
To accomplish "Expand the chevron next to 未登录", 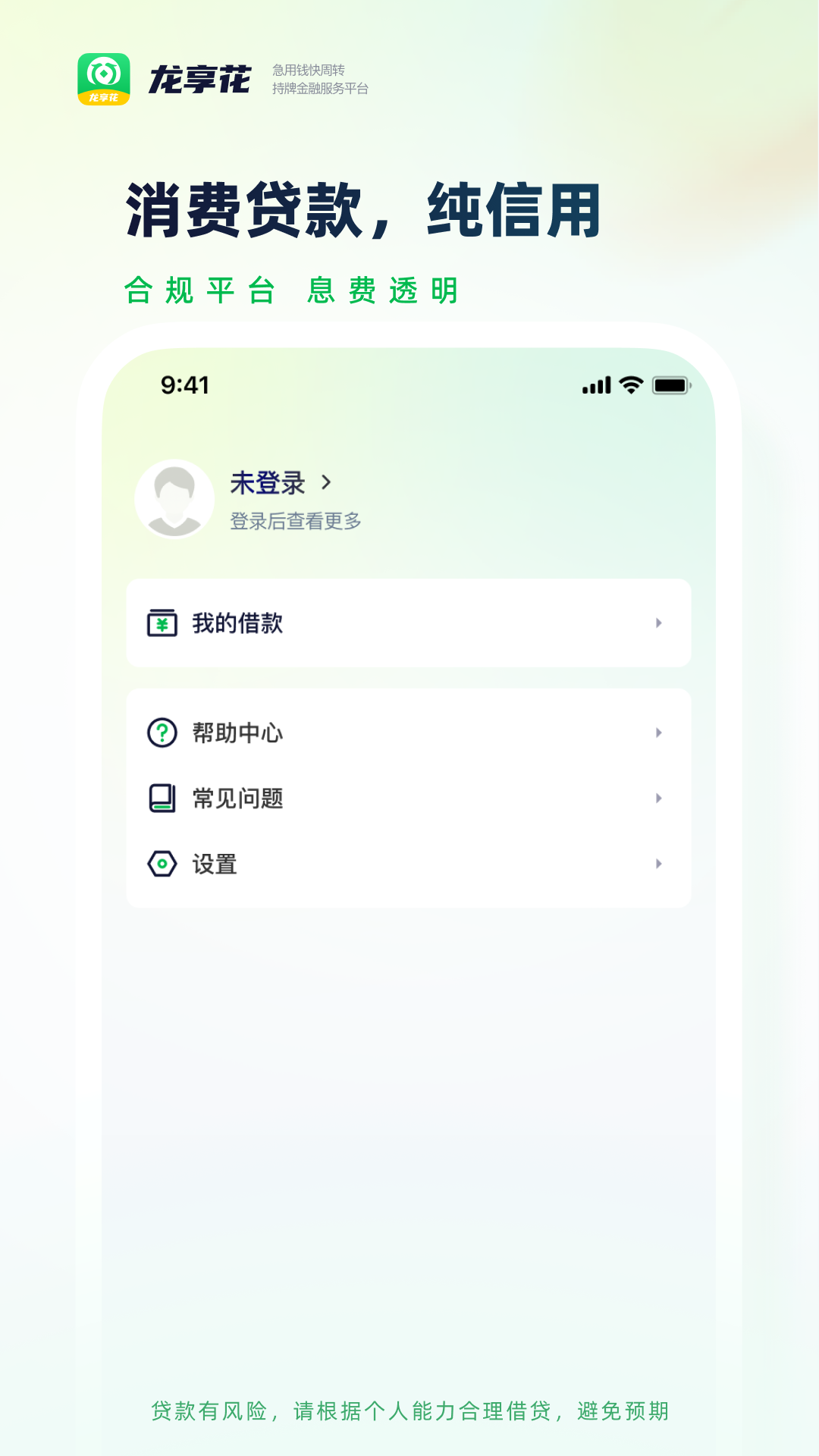I will tap(326, 483).
